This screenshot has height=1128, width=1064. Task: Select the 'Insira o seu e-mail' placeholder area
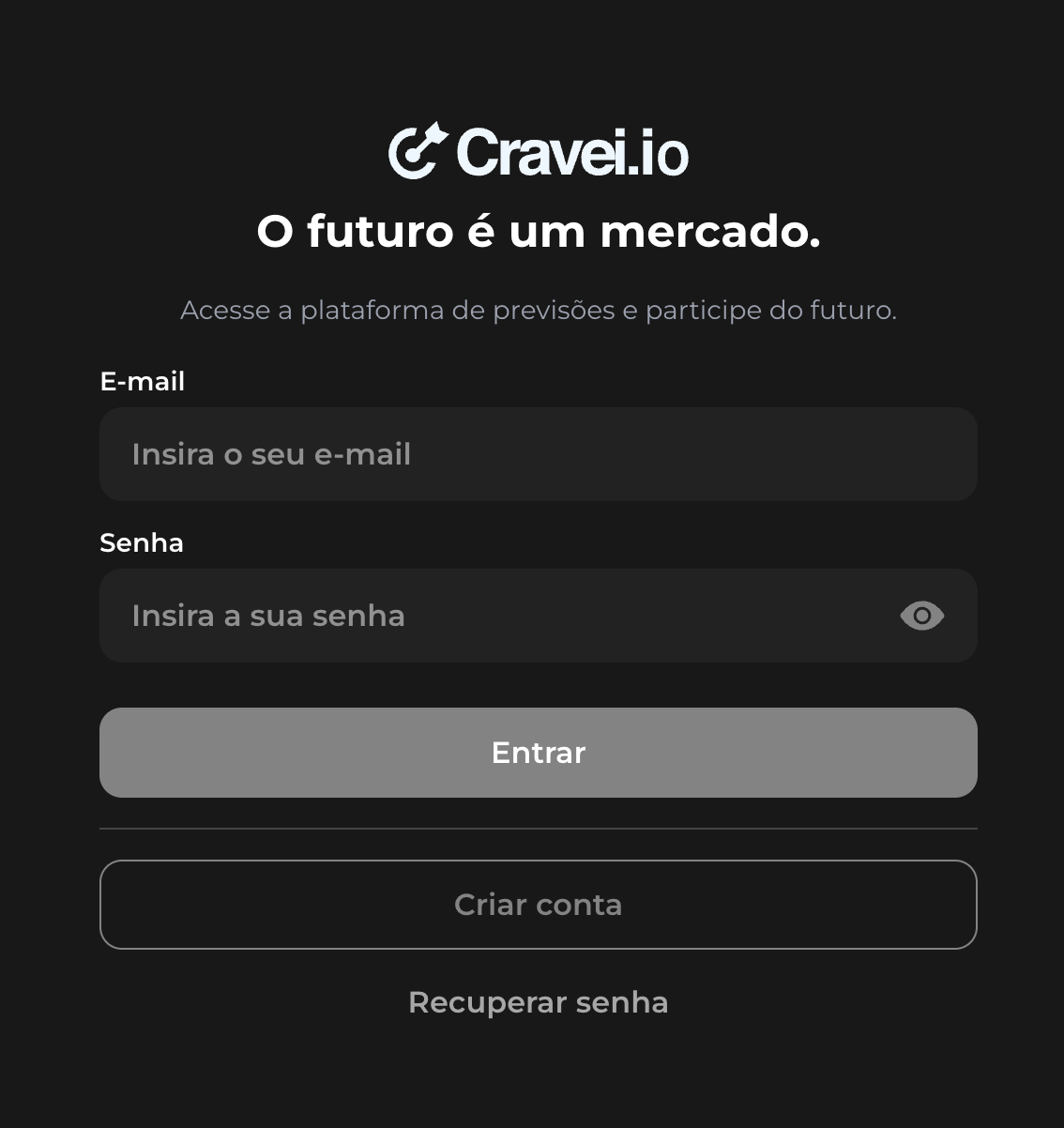[272, 454]
